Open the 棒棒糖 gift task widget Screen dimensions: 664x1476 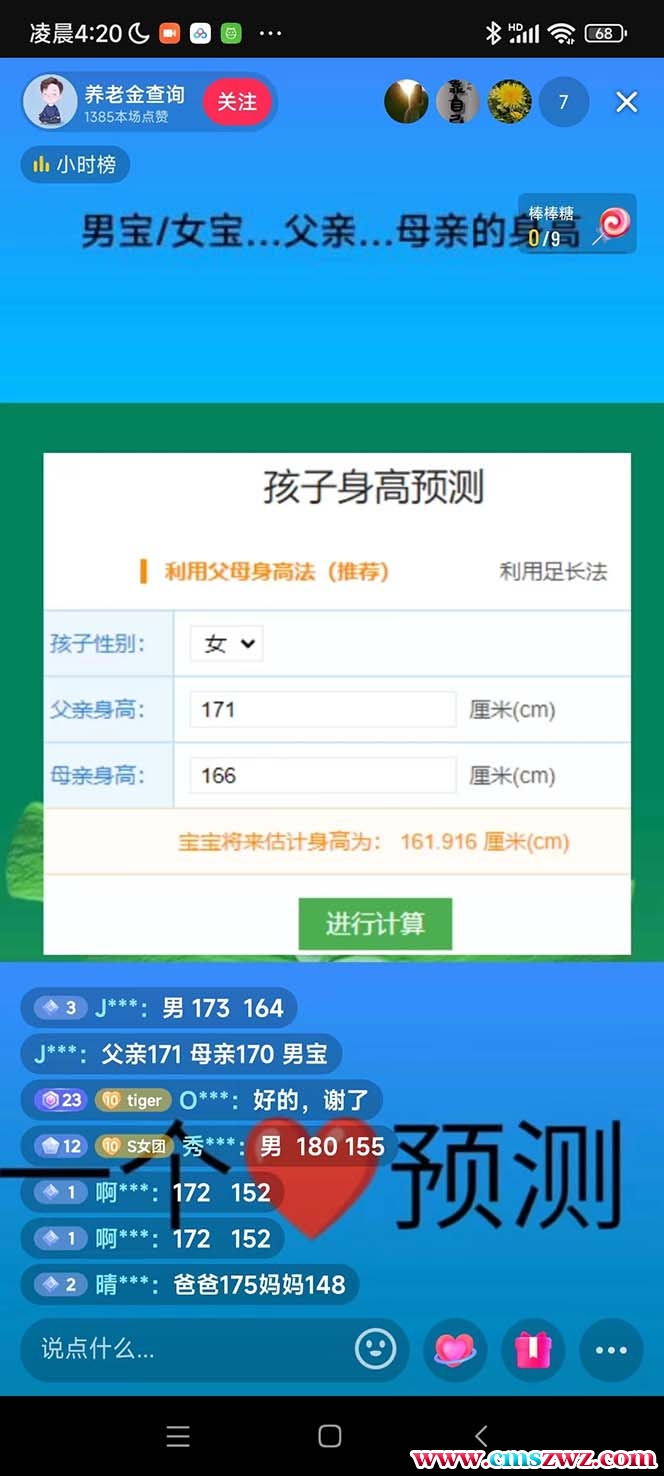coord(577,223)
